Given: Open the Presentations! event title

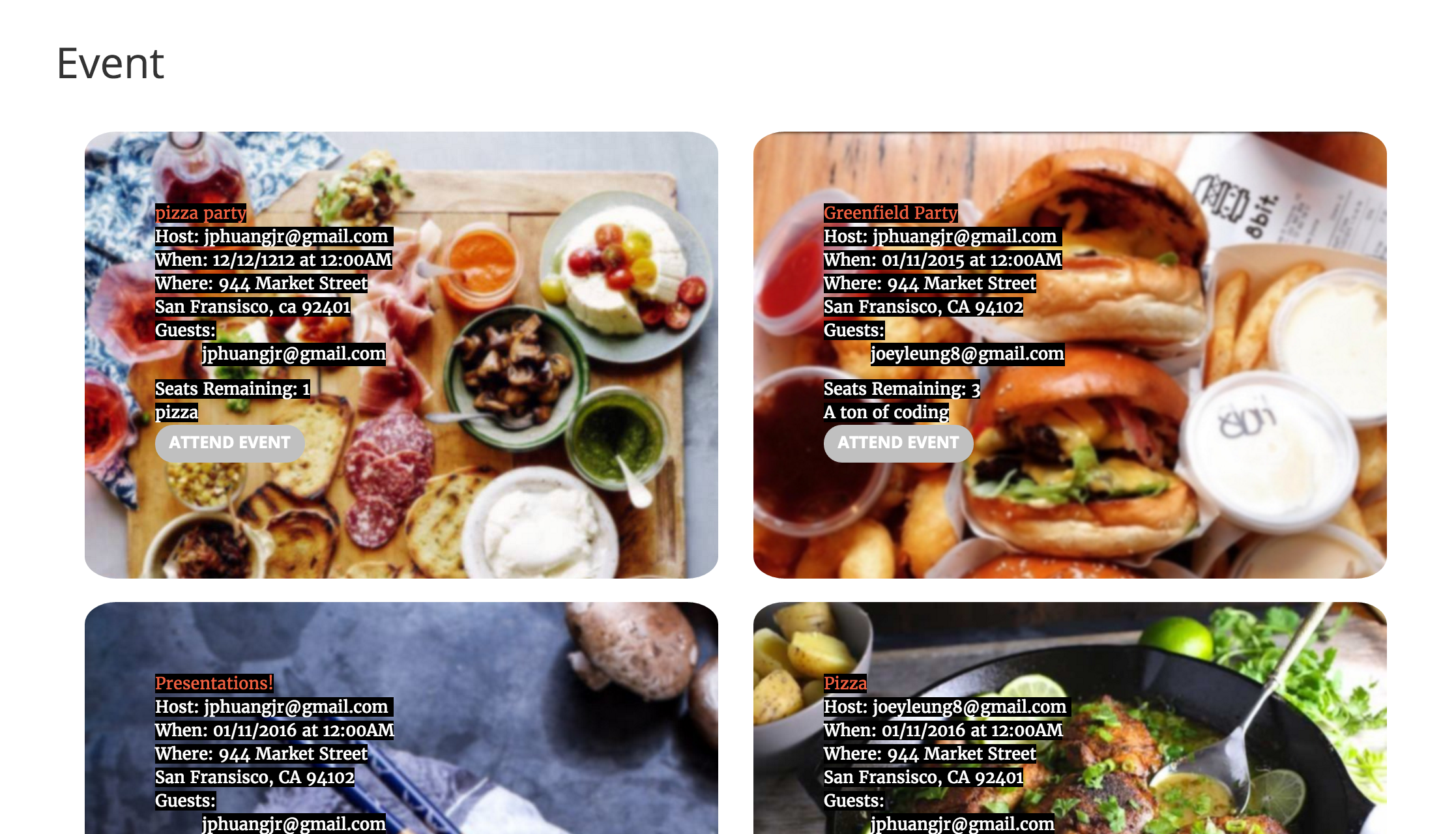Looking at the screenshot, I should click(214, 683).
